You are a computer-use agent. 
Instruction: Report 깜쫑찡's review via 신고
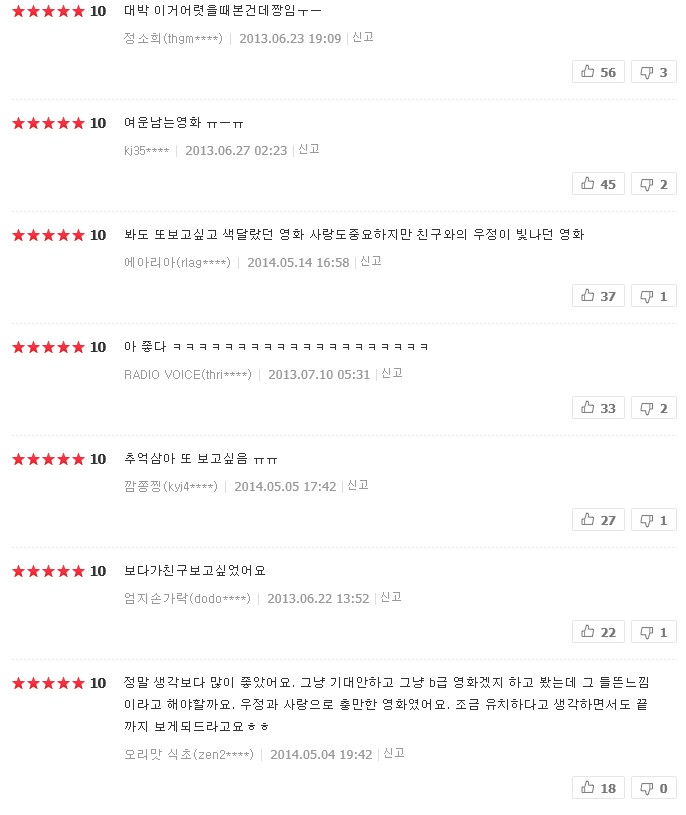point(358,485)
